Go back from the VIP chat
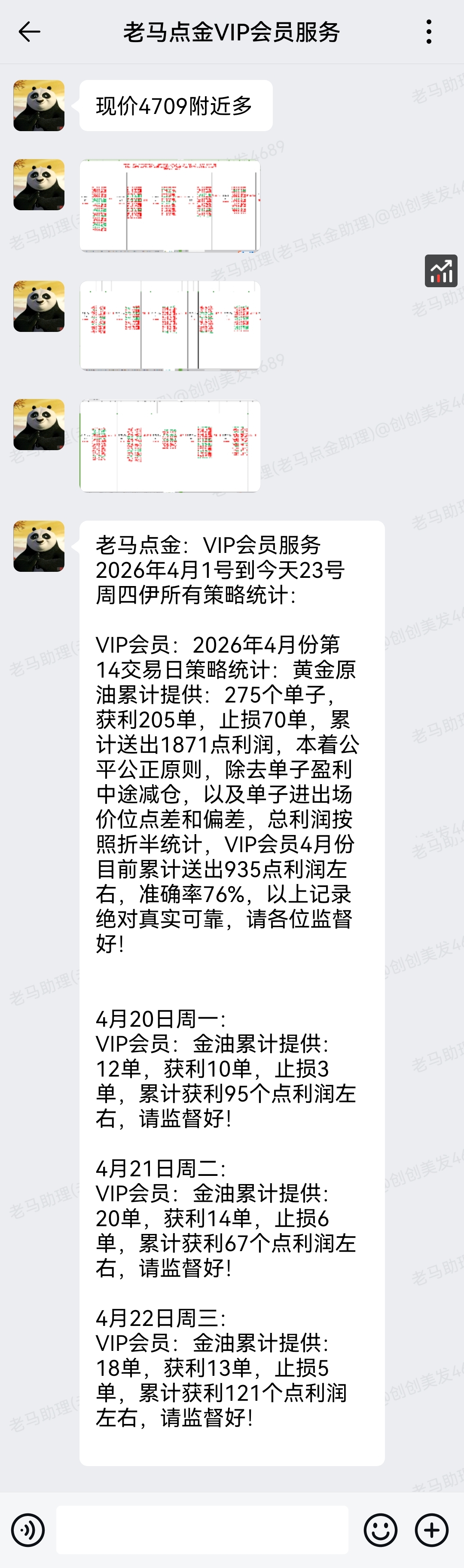 coord(29,32)
